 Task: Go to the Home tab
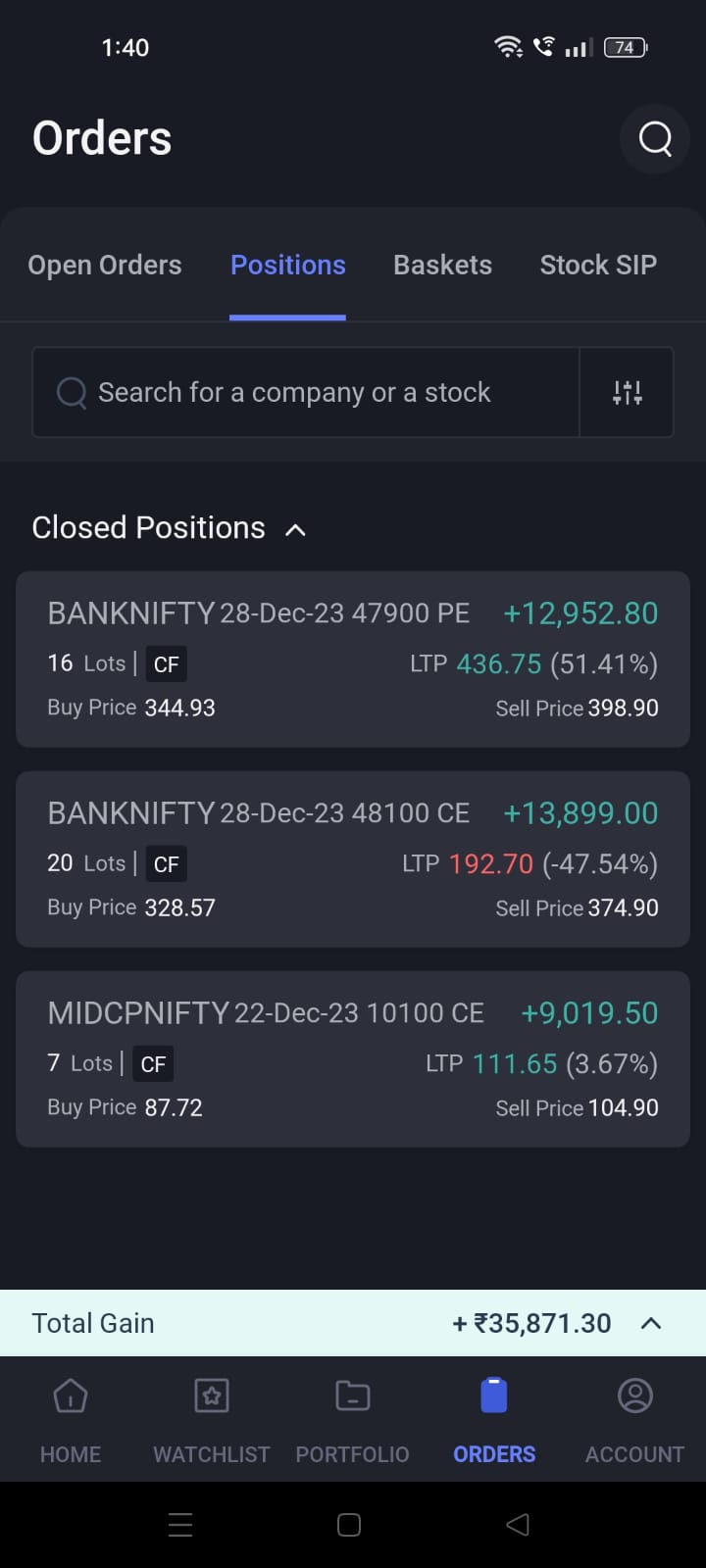coord(71,1418)
